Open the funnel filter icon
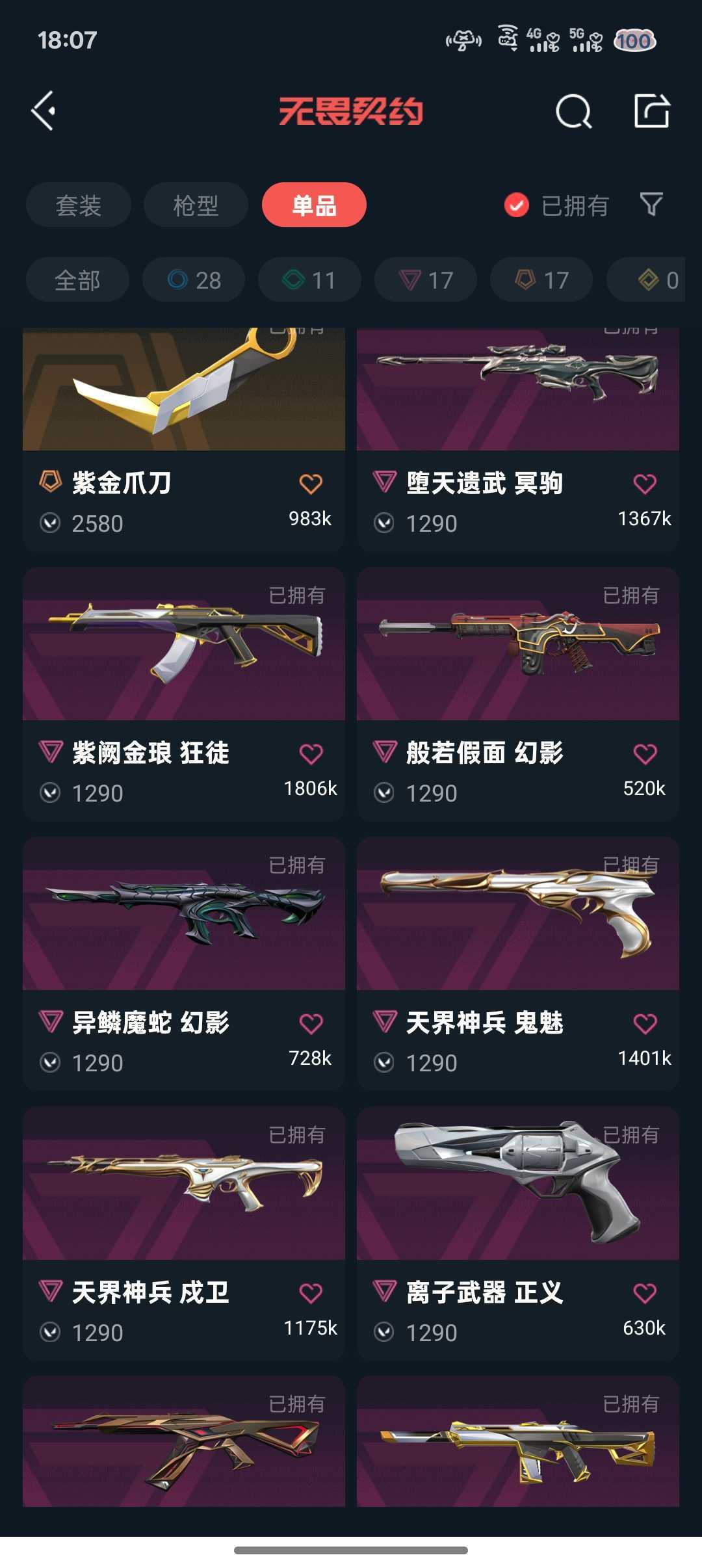 coord(651,205)
